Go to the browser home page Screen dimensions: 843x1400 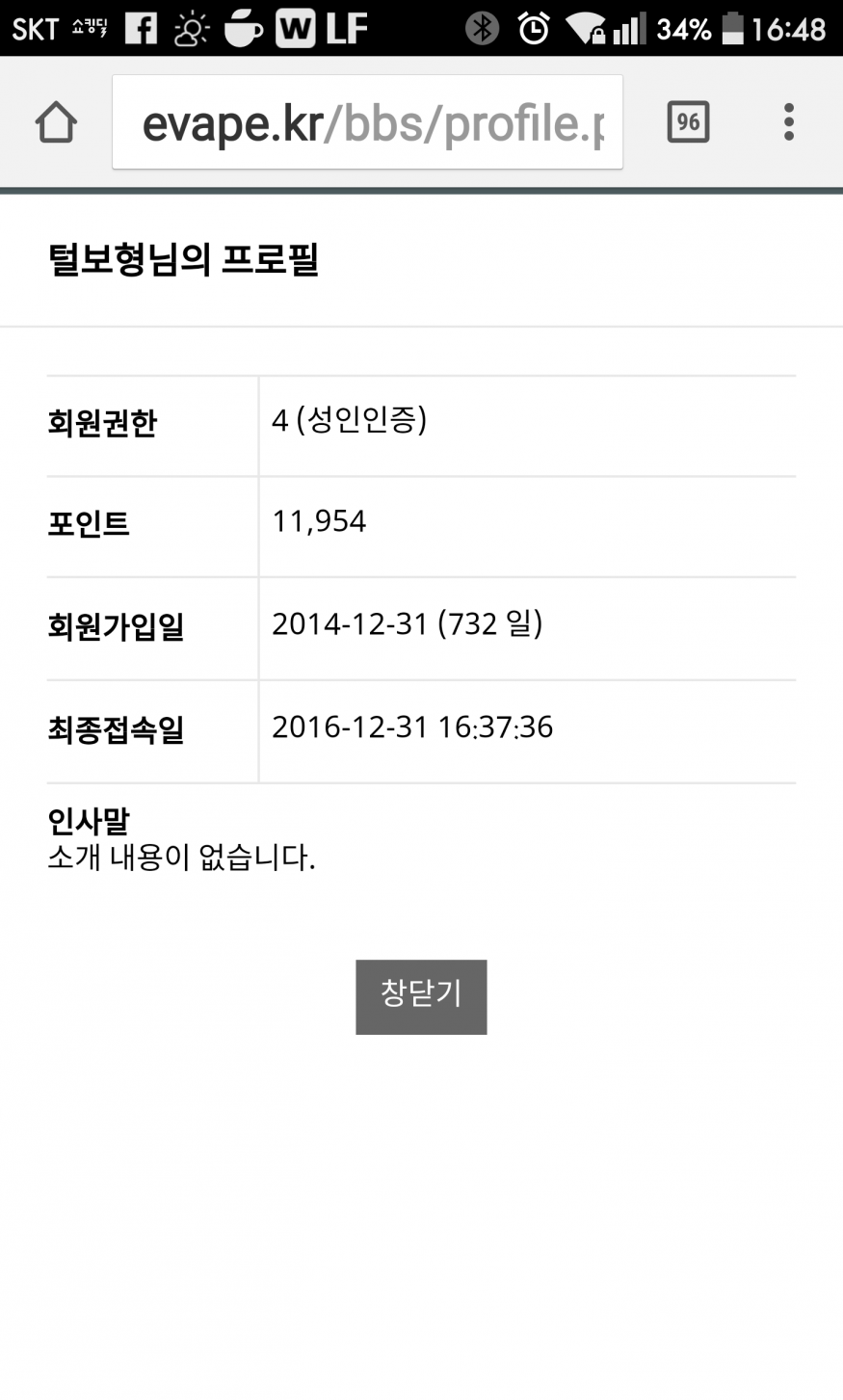coord(56,122)
